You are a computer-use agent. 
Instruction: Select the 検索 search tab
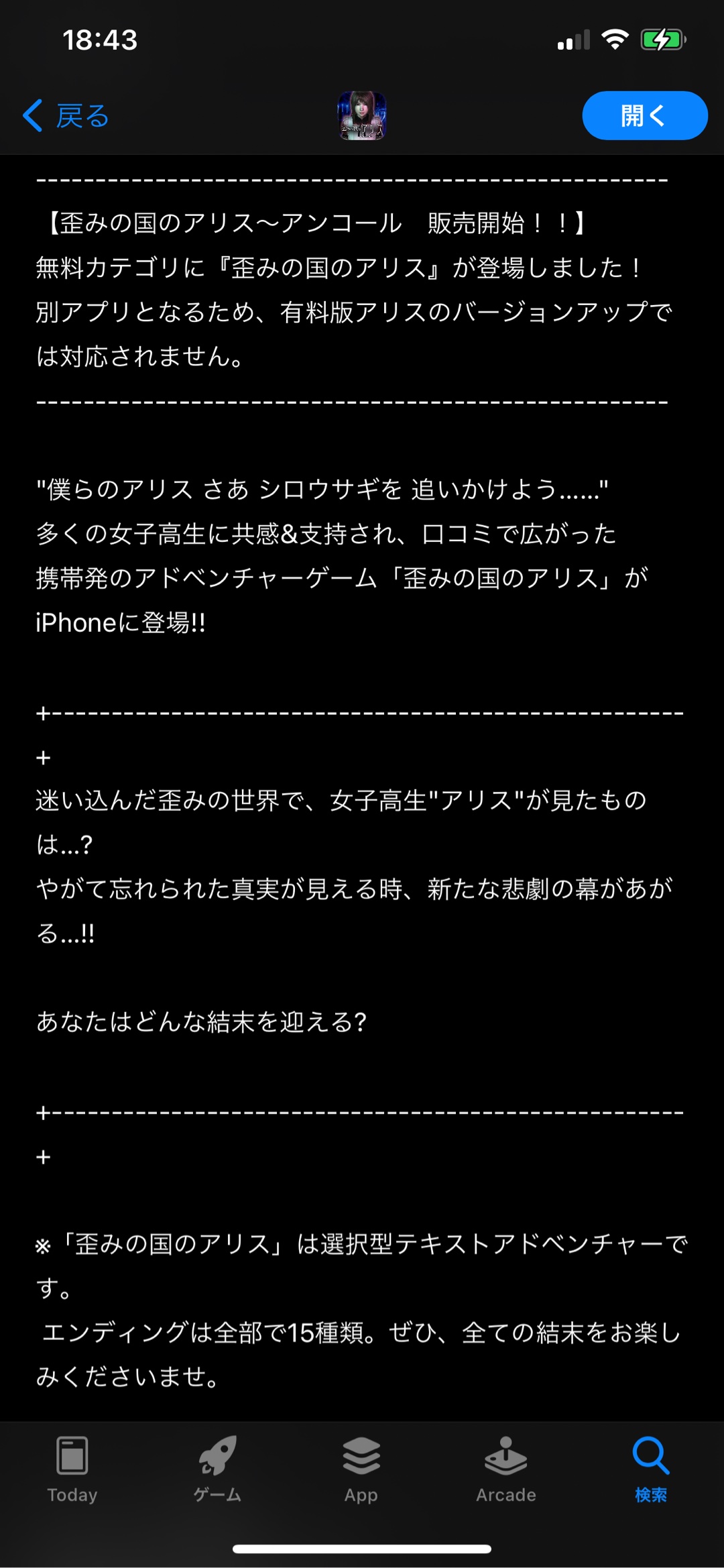[650, 1470]
